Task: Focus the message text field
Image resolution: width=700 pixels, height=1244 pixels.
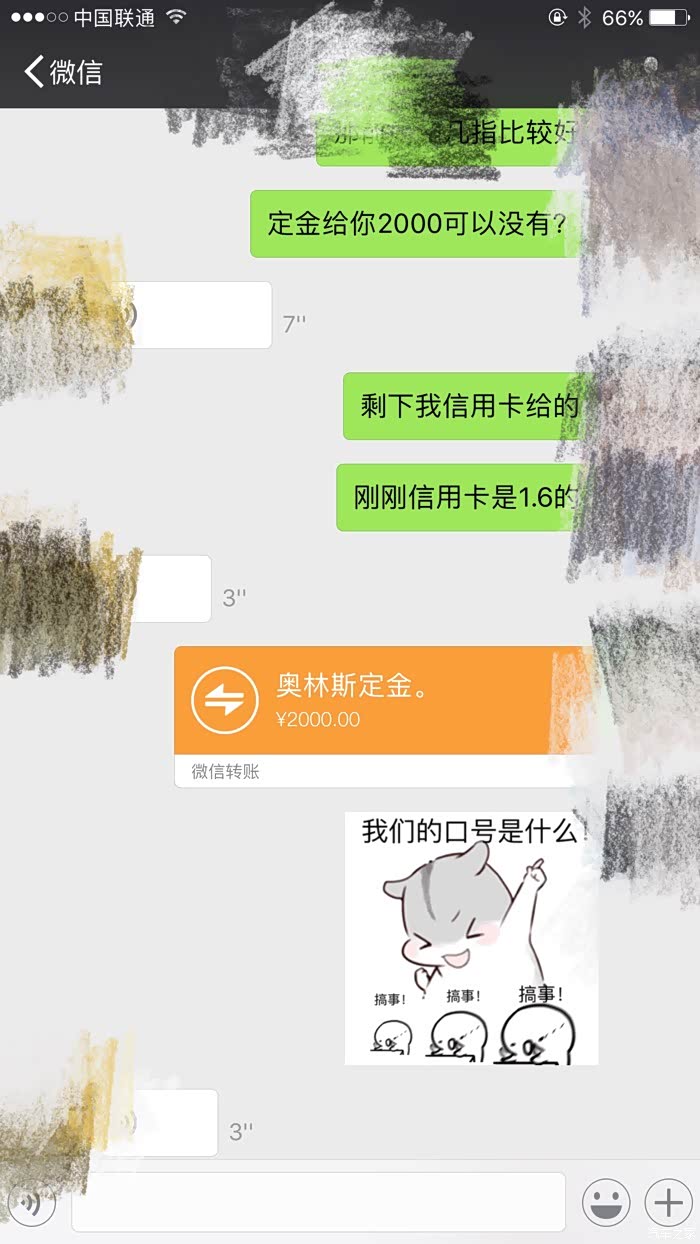Action: (318, 1202)
